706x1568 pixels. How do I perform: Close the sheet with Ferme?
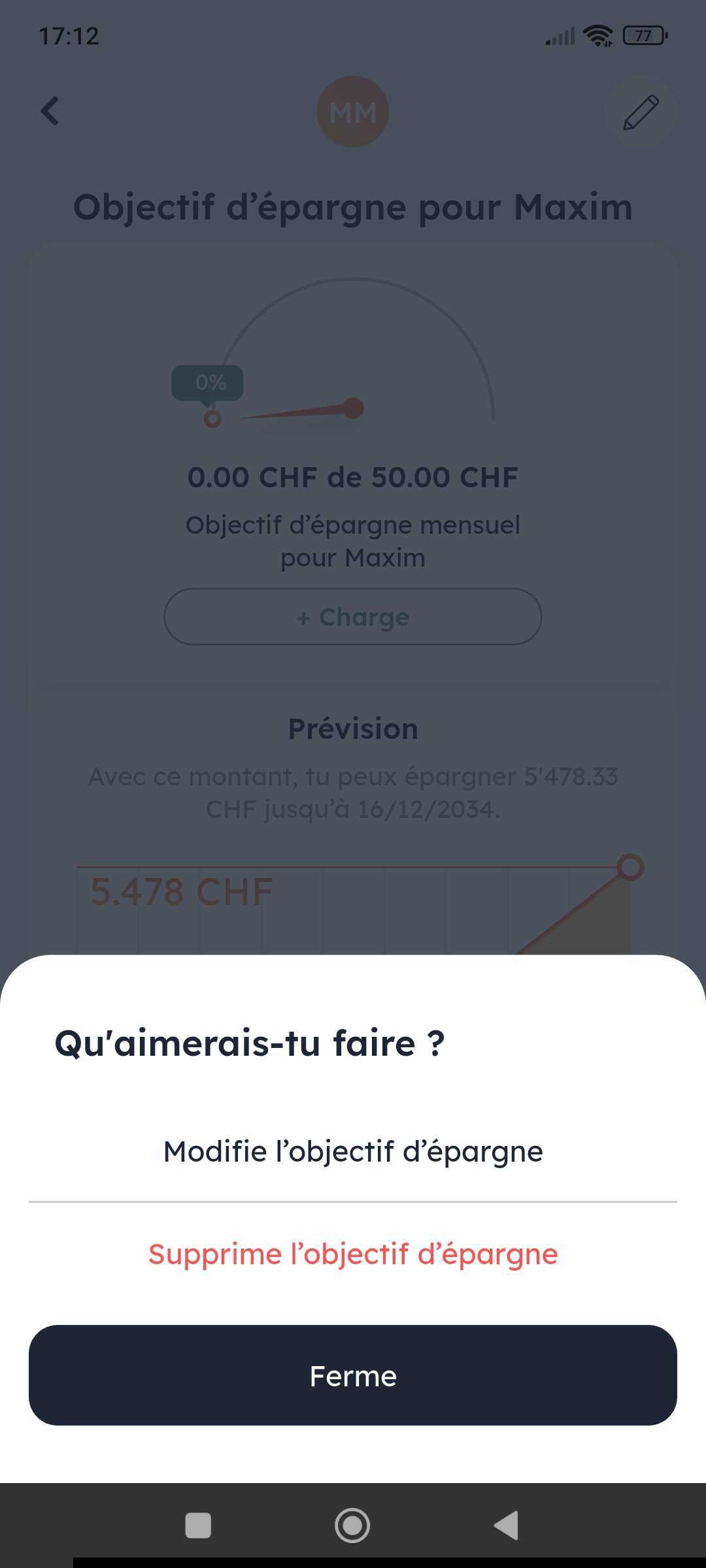tap(353, 1375)
